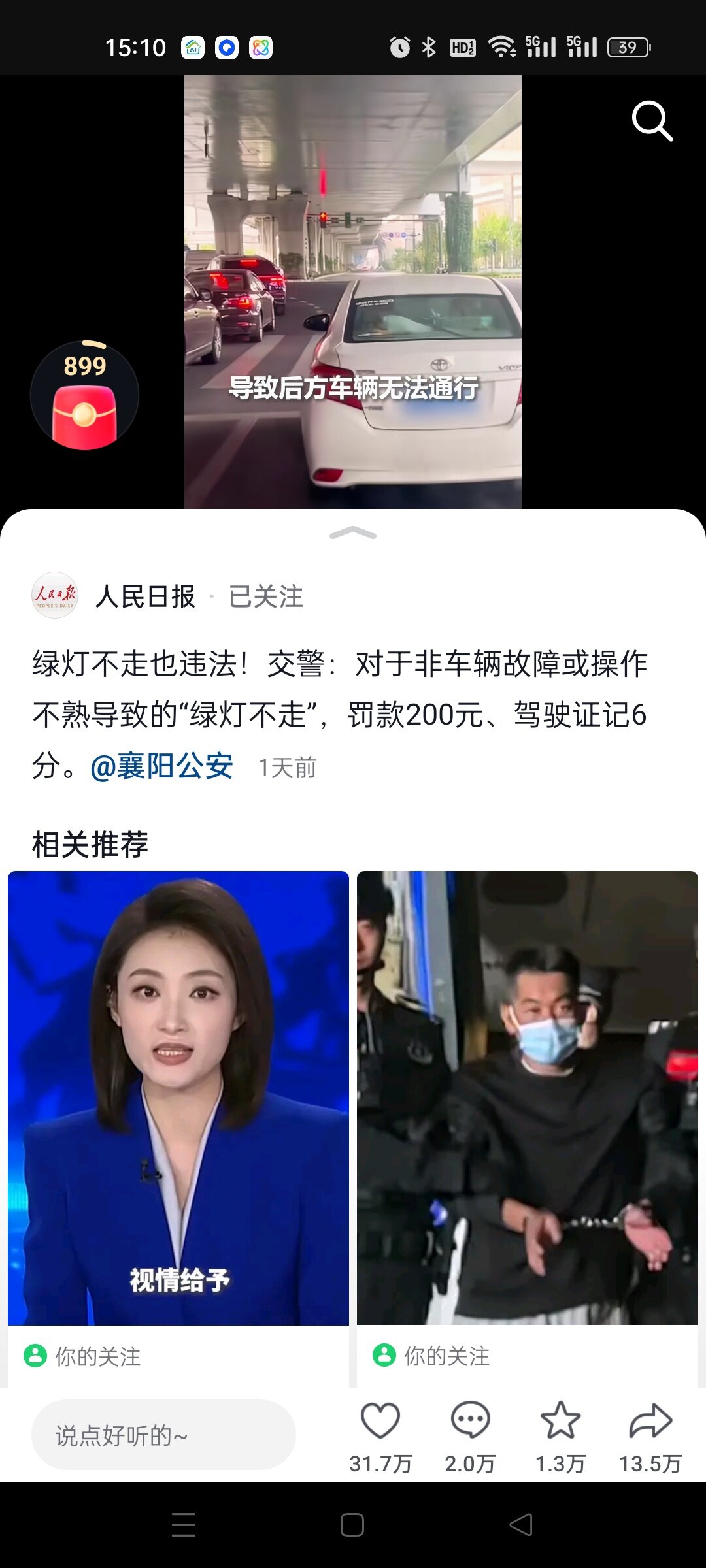Open the 899 red envelope reward
Viewport: 706px width, 1568px height.
click(84, 397)
